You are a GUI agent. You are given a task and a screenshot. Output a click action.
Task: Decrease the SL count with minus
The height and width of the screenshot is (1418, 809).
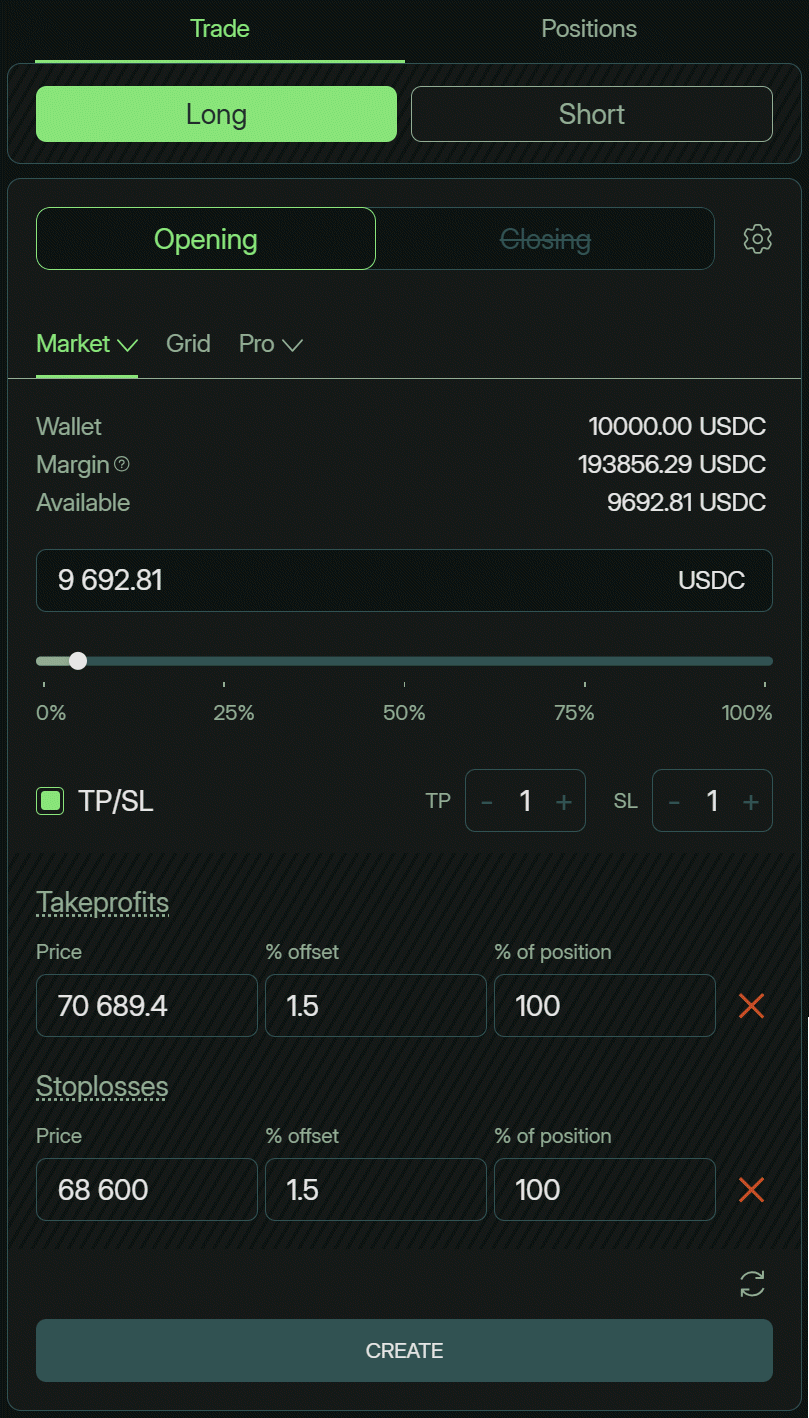(674, 800)
